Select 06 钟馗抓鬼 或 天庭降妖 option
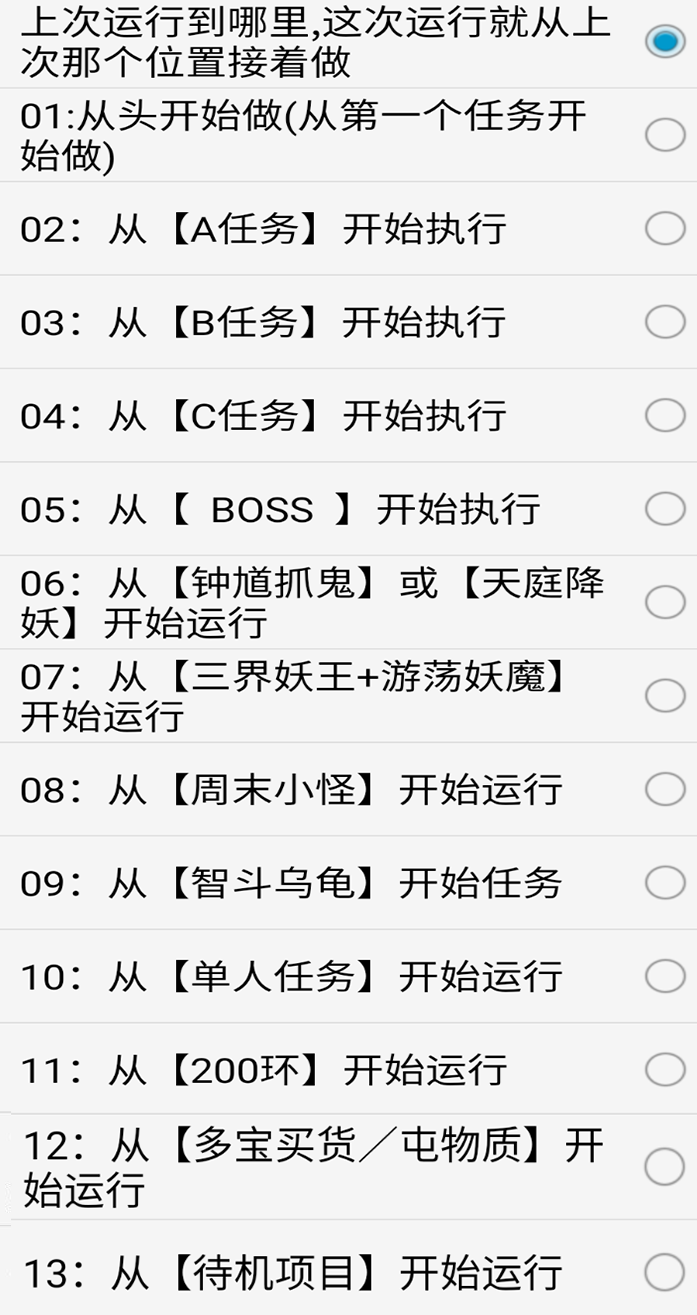This screenshot has width=697, height=1315. (665, 602)
